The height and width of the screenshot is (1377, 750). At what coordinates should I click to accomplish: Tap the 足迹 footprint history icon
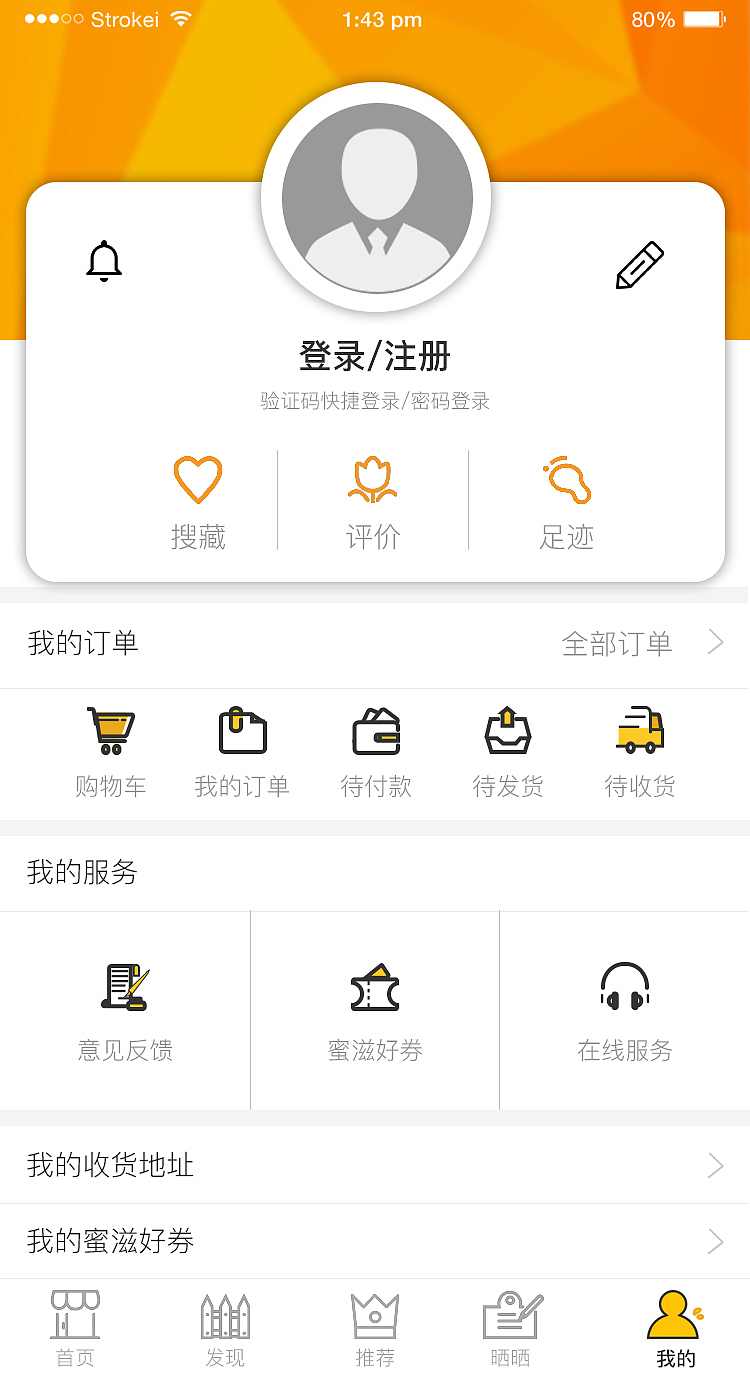point(565,479)
